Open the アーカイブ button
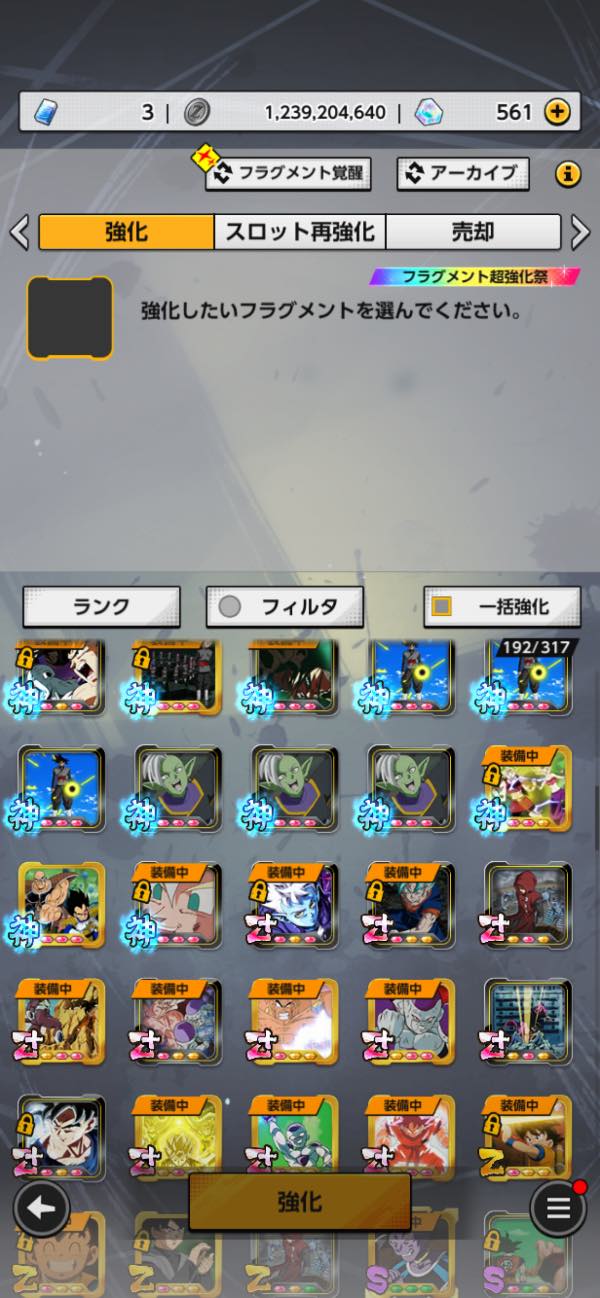The width and height of the screenshot is (600, 1298). (461, 173)
